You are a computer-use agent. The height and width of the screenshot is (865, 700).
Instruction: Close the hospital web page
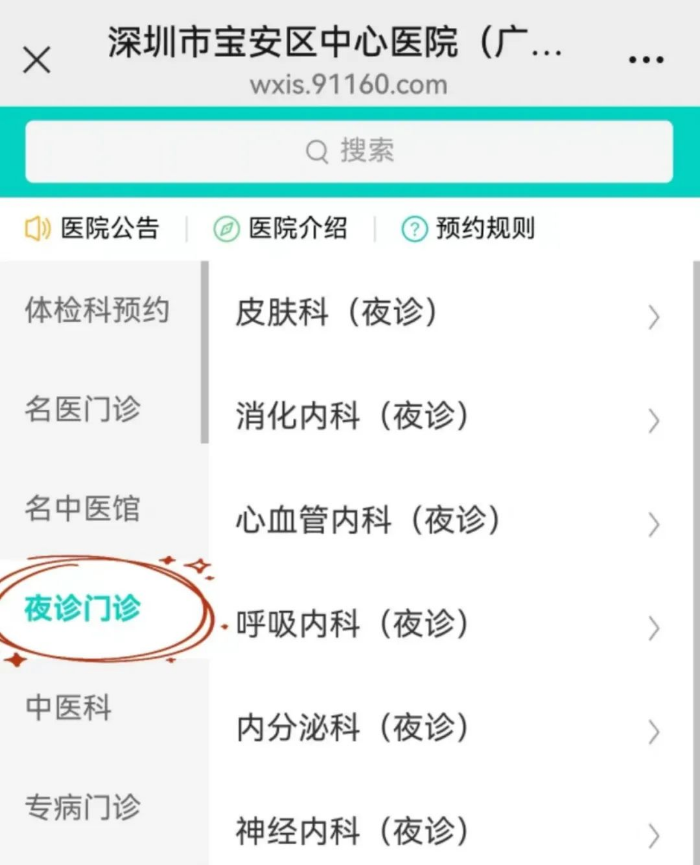(x=36, y=61)
